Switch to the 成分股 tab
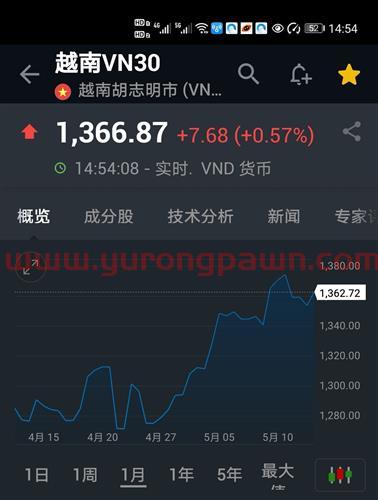This screenshot has width=378, height=500. point(109,216)
